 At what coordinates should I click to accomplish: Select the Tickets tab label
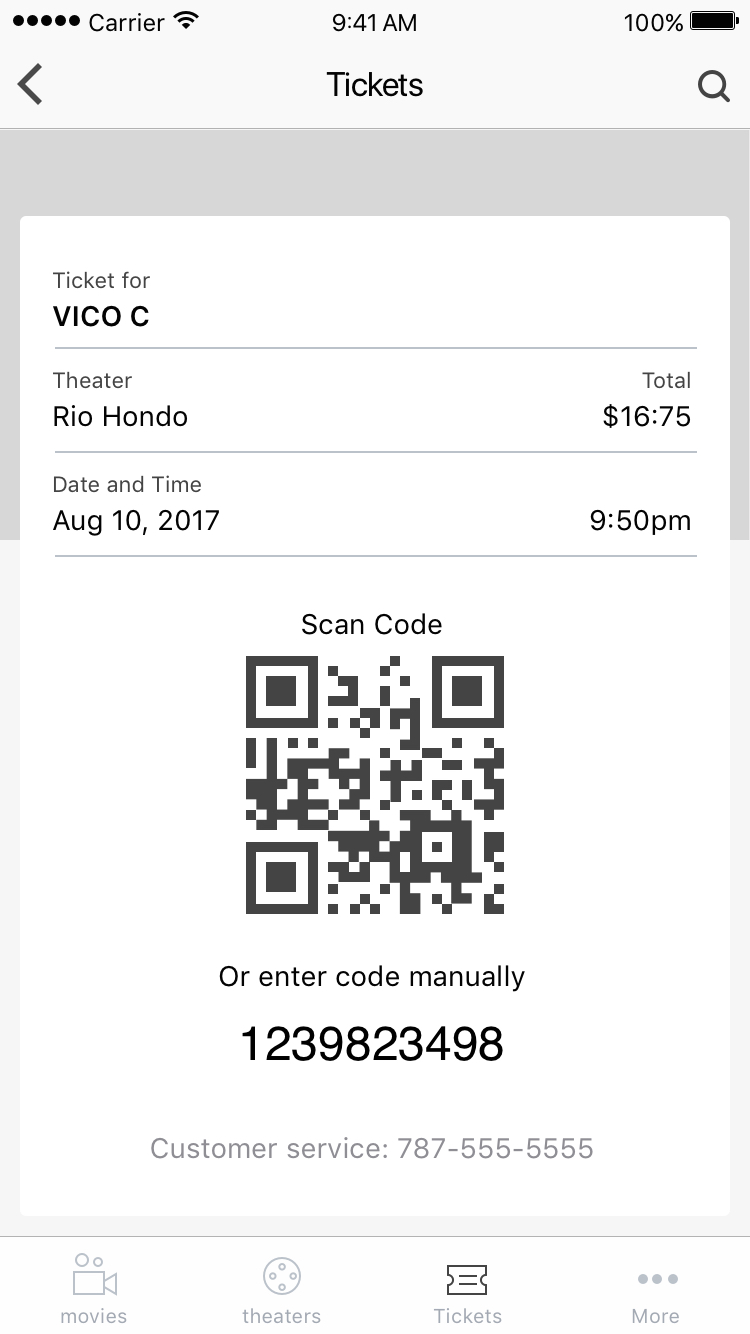(x=467, y=1316)
